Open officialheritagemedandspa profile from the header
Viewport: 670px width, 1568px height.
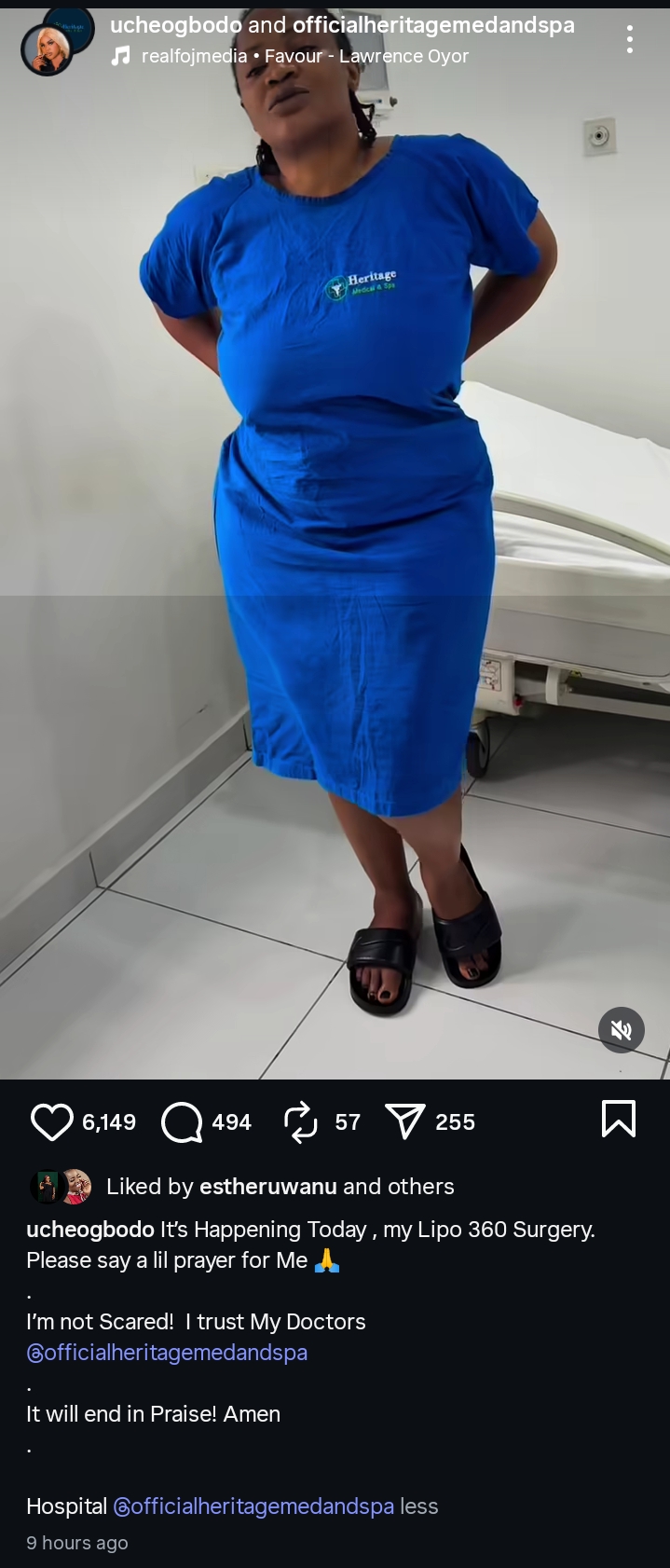[x=433, y=25]
